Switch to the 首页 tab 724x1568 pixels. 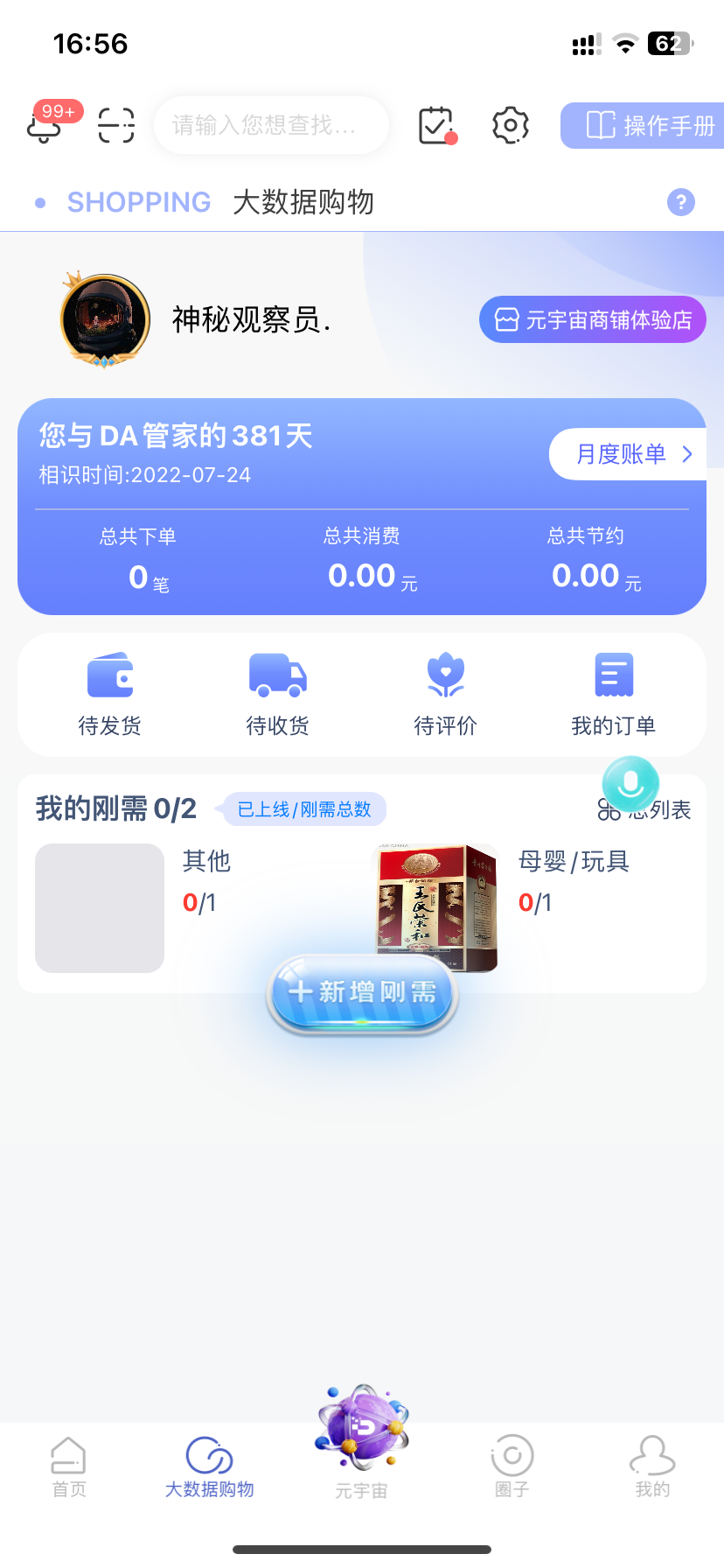tap(68, 1466)
